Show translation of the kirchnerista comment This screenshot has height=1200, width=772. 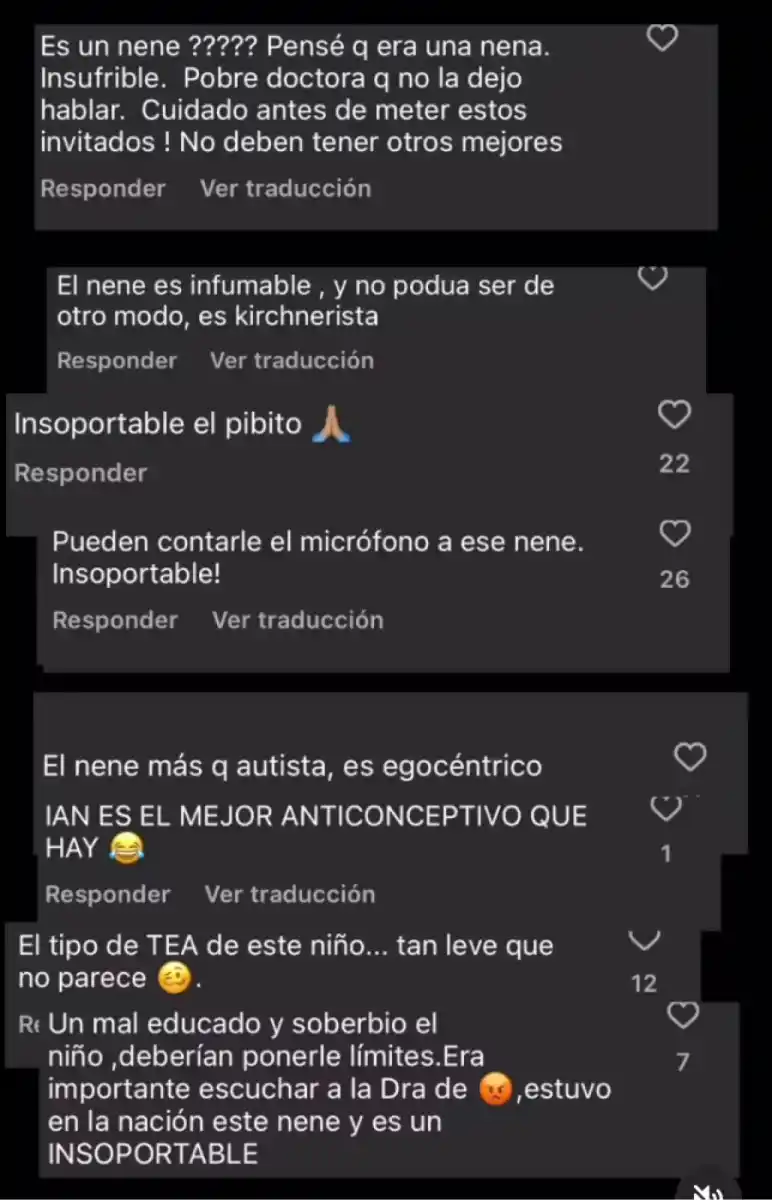point(291,360)
